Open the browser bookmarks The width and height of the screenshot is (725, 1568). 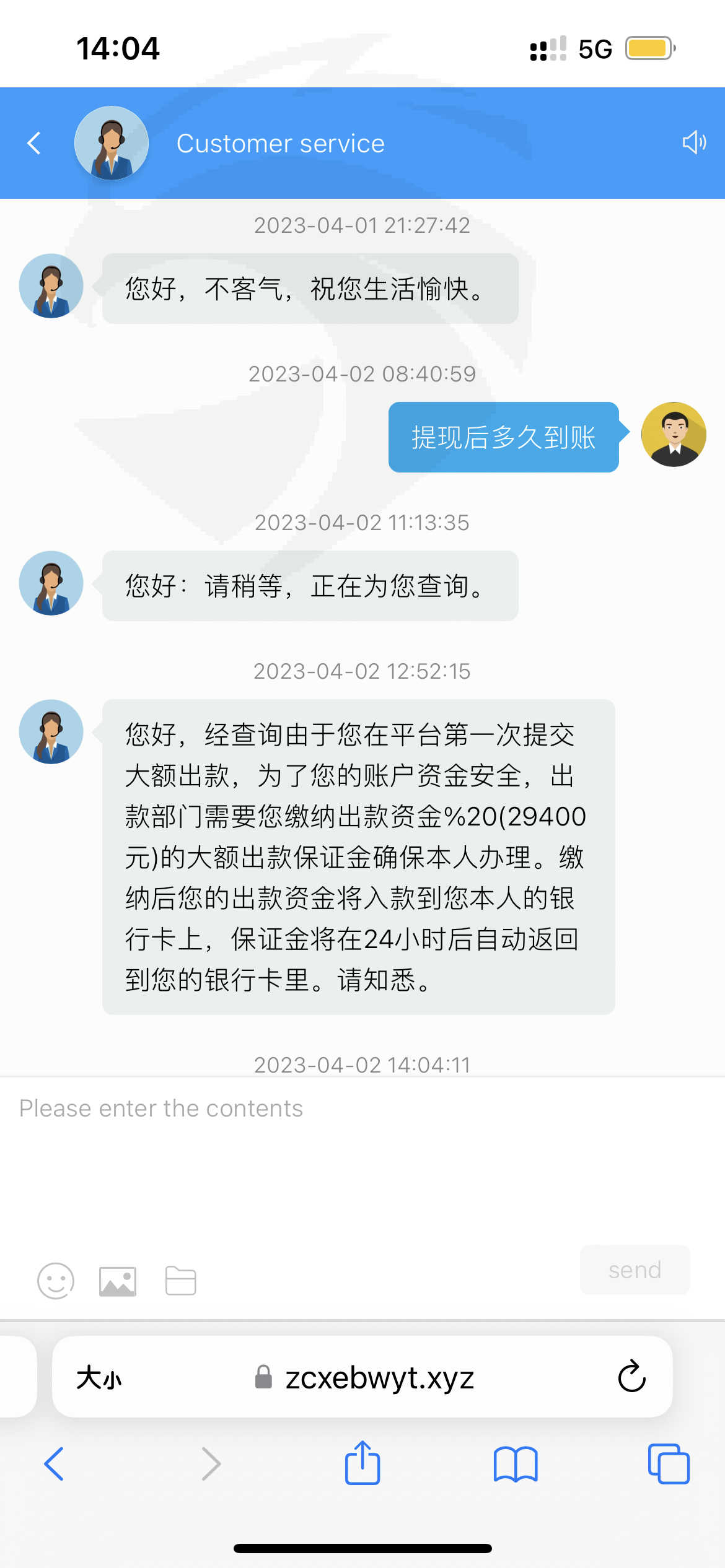tap(516, 1464)
